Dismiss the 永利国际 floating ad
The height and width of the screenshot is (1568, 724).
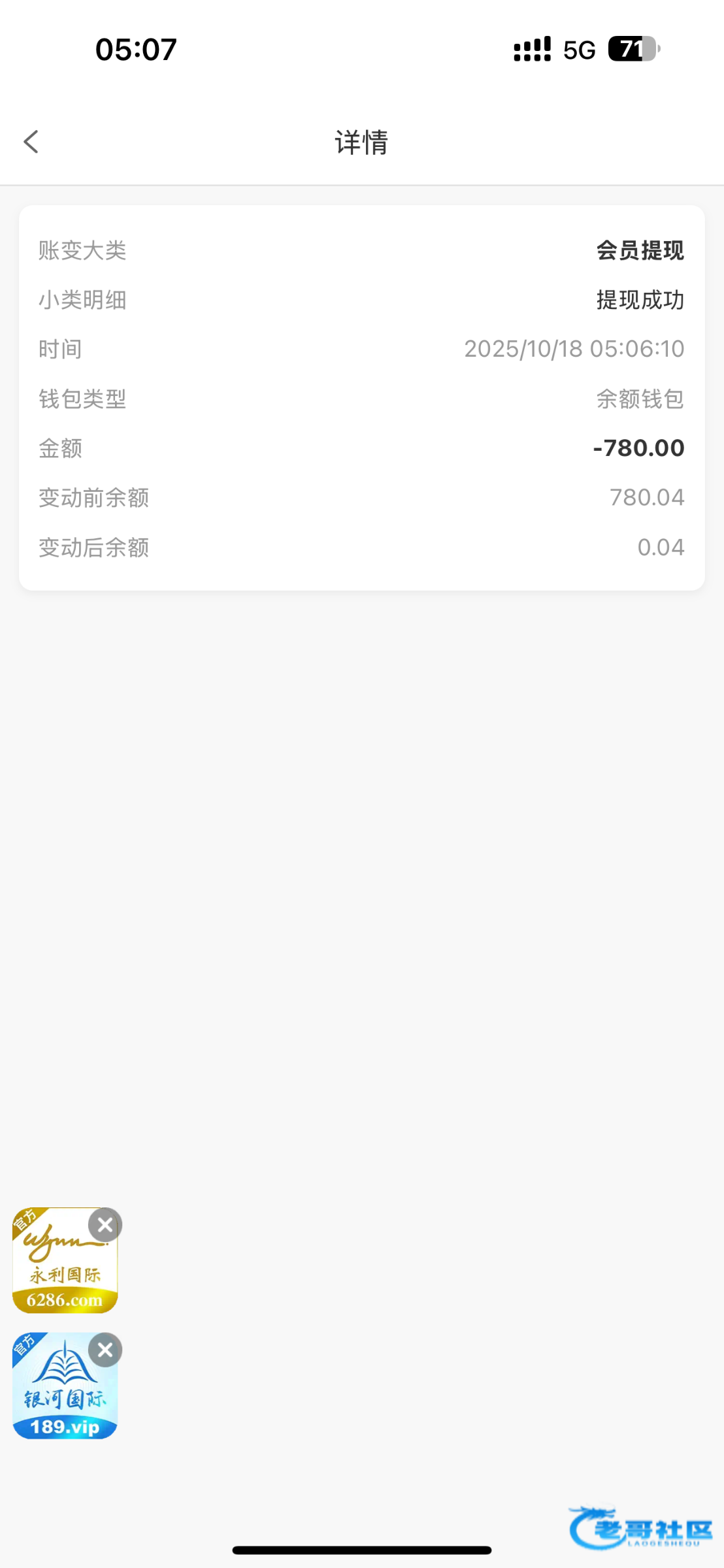pyautogui.click(x=105, y=1225)
